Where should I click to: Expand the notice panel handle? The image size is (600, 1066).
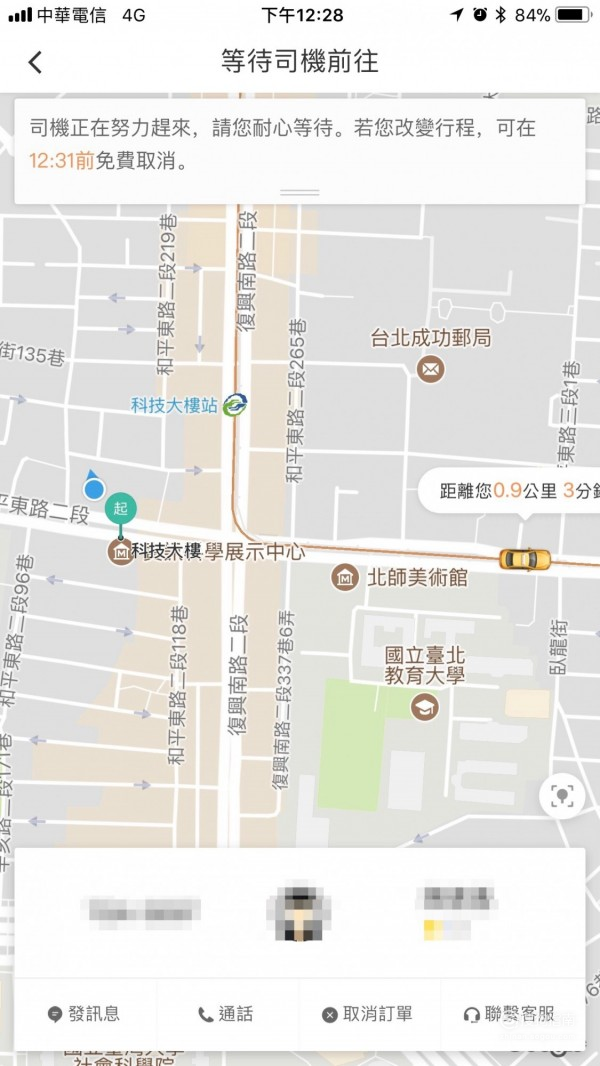click(300, 192)
